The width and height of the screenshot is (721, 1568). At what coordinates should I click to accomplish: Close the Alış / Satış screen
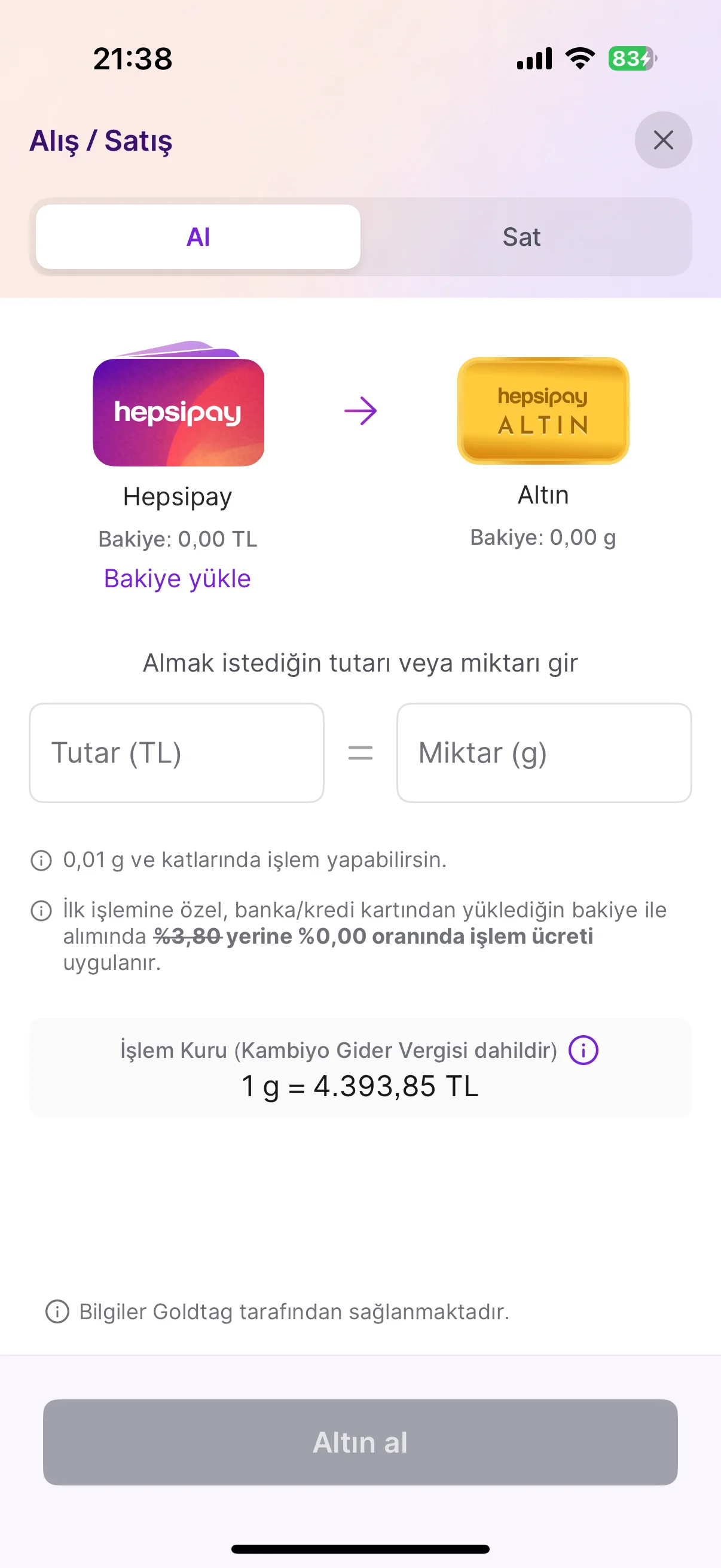tap(662, 140)
